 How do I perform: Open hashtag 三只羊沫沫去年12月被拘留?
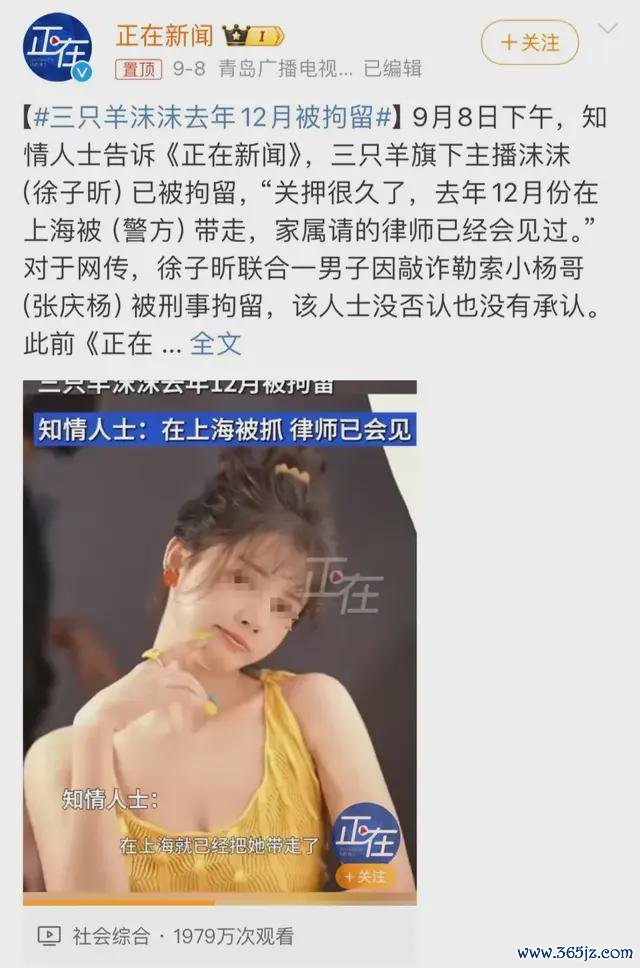pos(211,117)
